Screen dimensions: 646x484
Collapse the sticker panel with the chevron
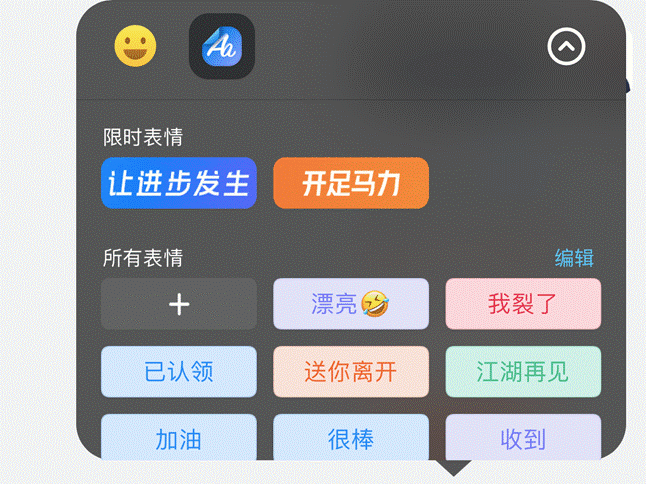pyautogui.click(x=566, y=47)
